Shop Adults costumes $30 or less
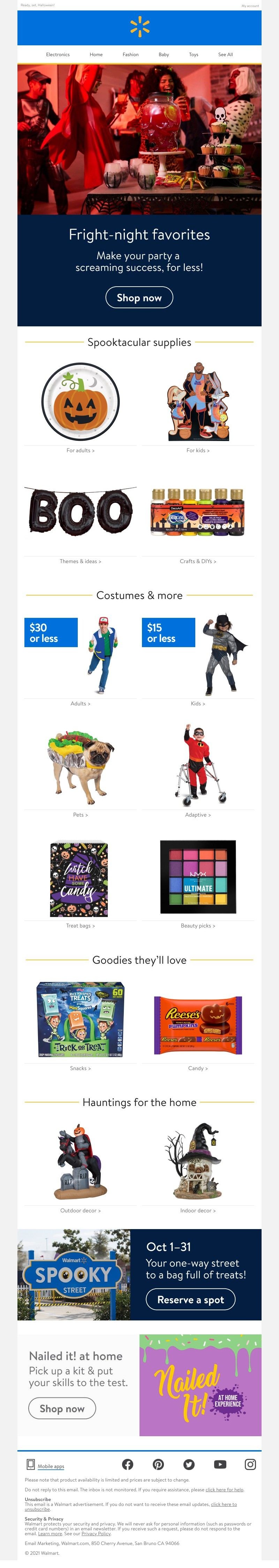Viewport: 279px width, 1568px height. click(x=81, y=704)
